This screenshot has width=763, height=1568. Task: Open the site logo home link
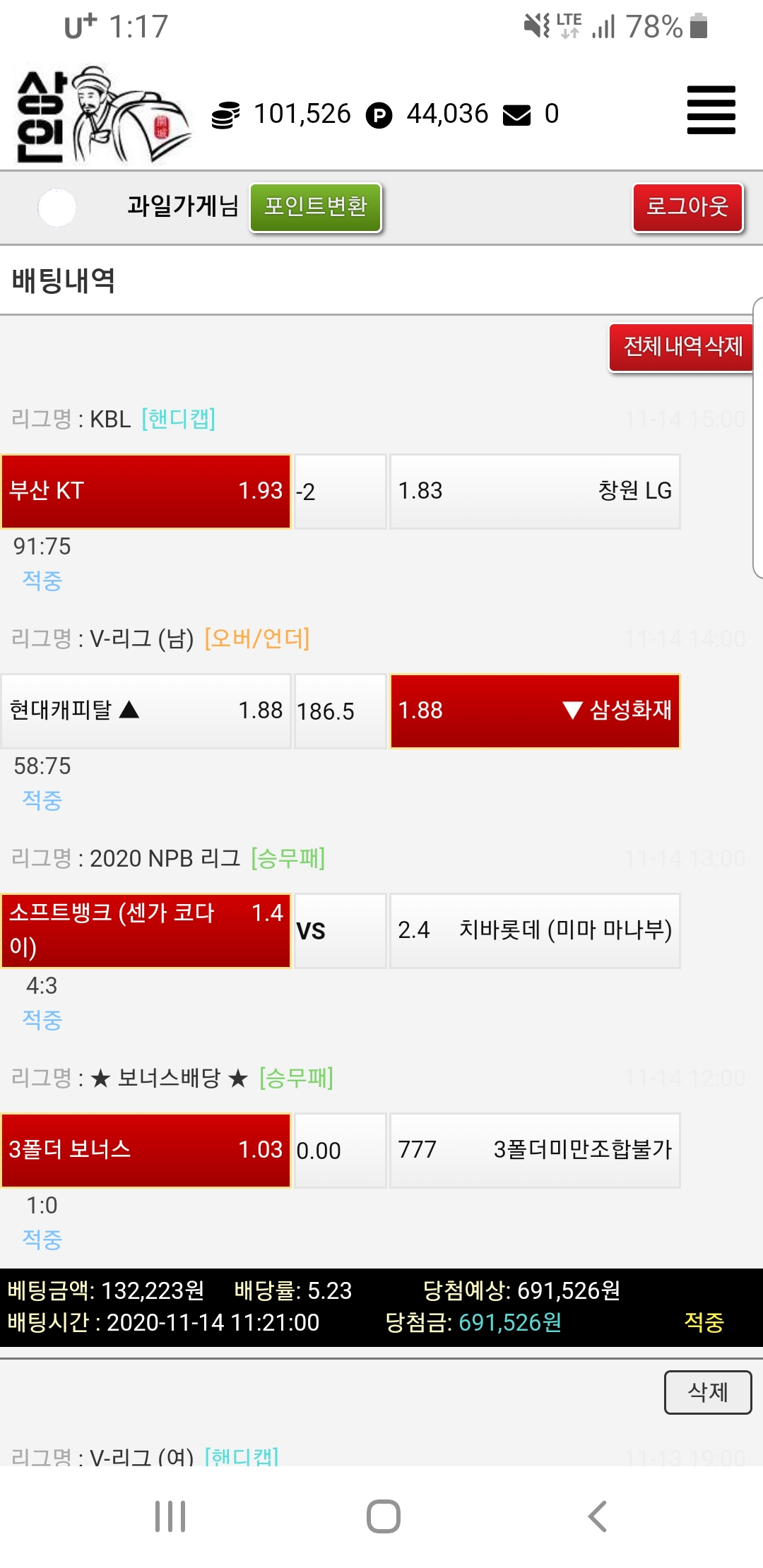(x=102, y=115)
